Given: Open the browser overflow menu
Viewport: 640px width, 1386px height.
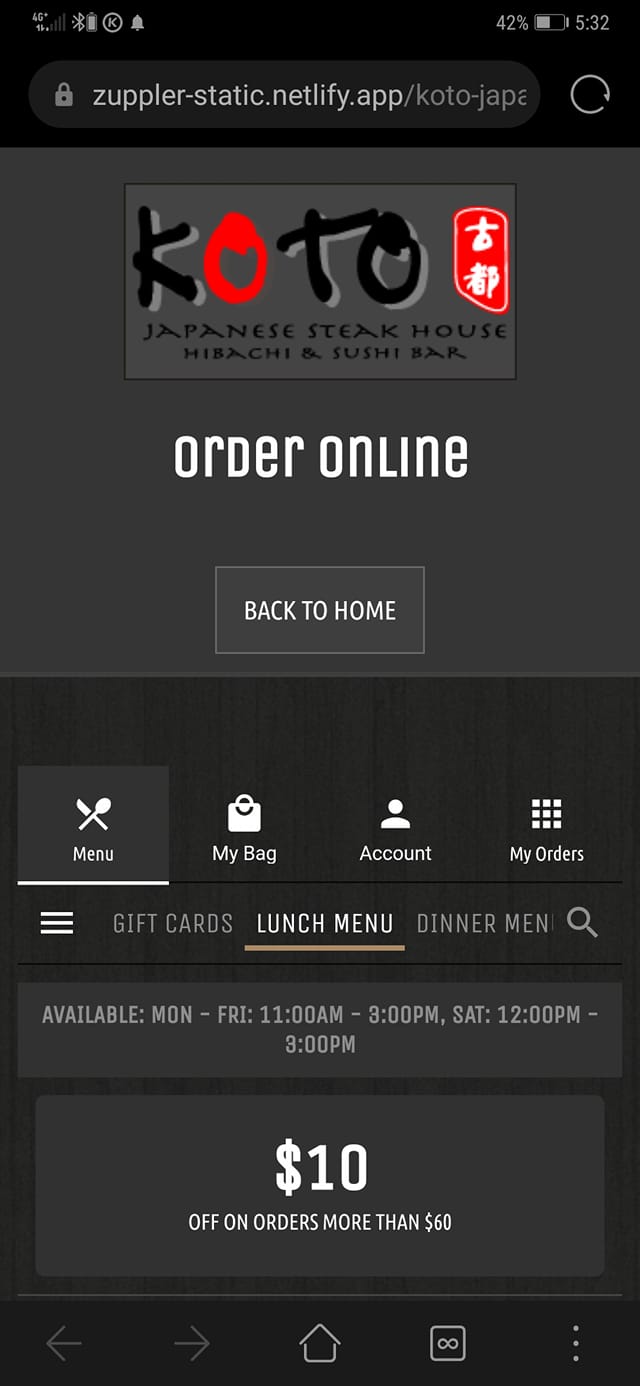Looking at the screenshot, I should click(576, 1343).
